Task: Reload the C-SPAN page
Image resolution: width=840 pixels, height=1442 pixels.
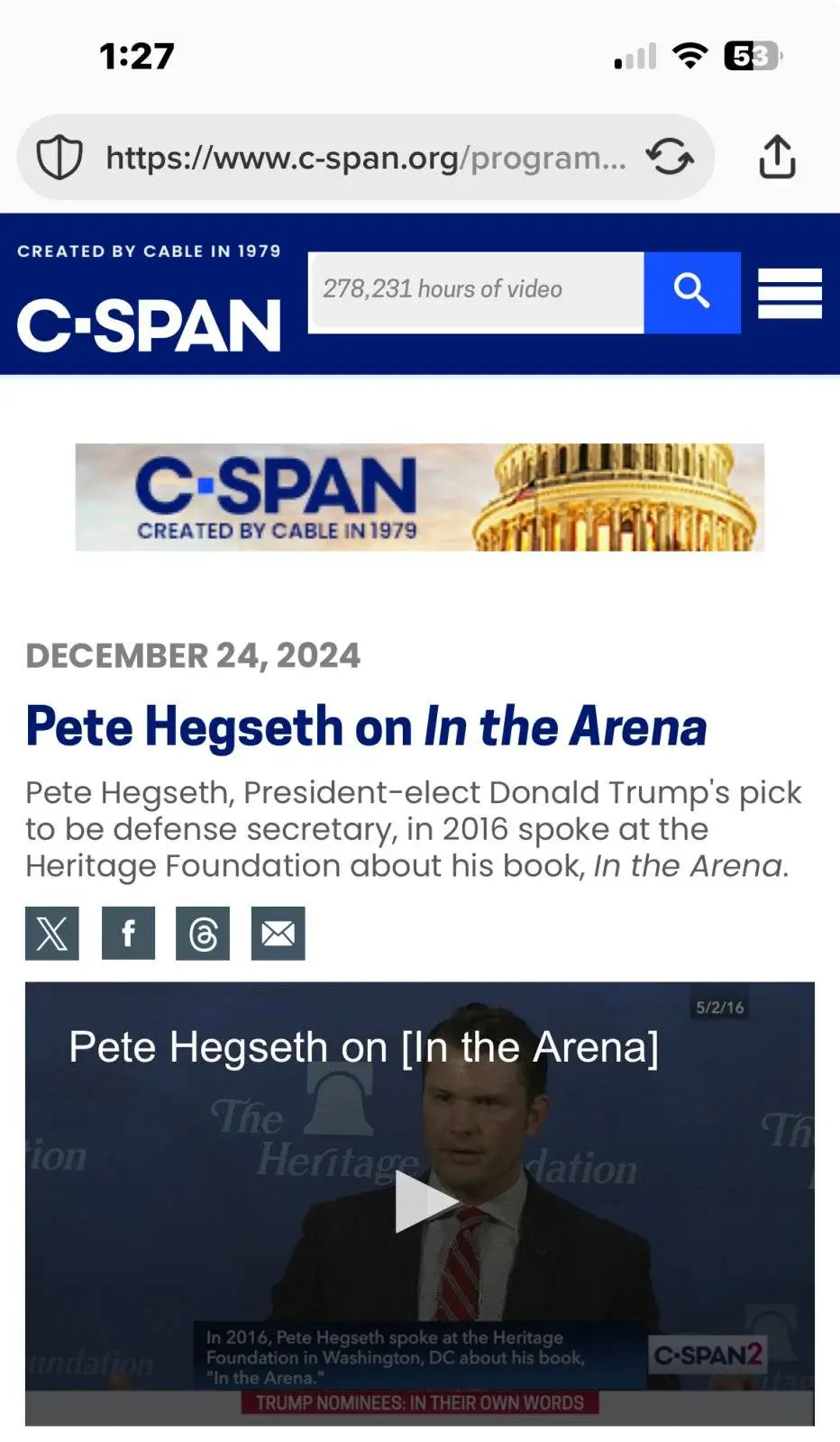Action: 670,158
